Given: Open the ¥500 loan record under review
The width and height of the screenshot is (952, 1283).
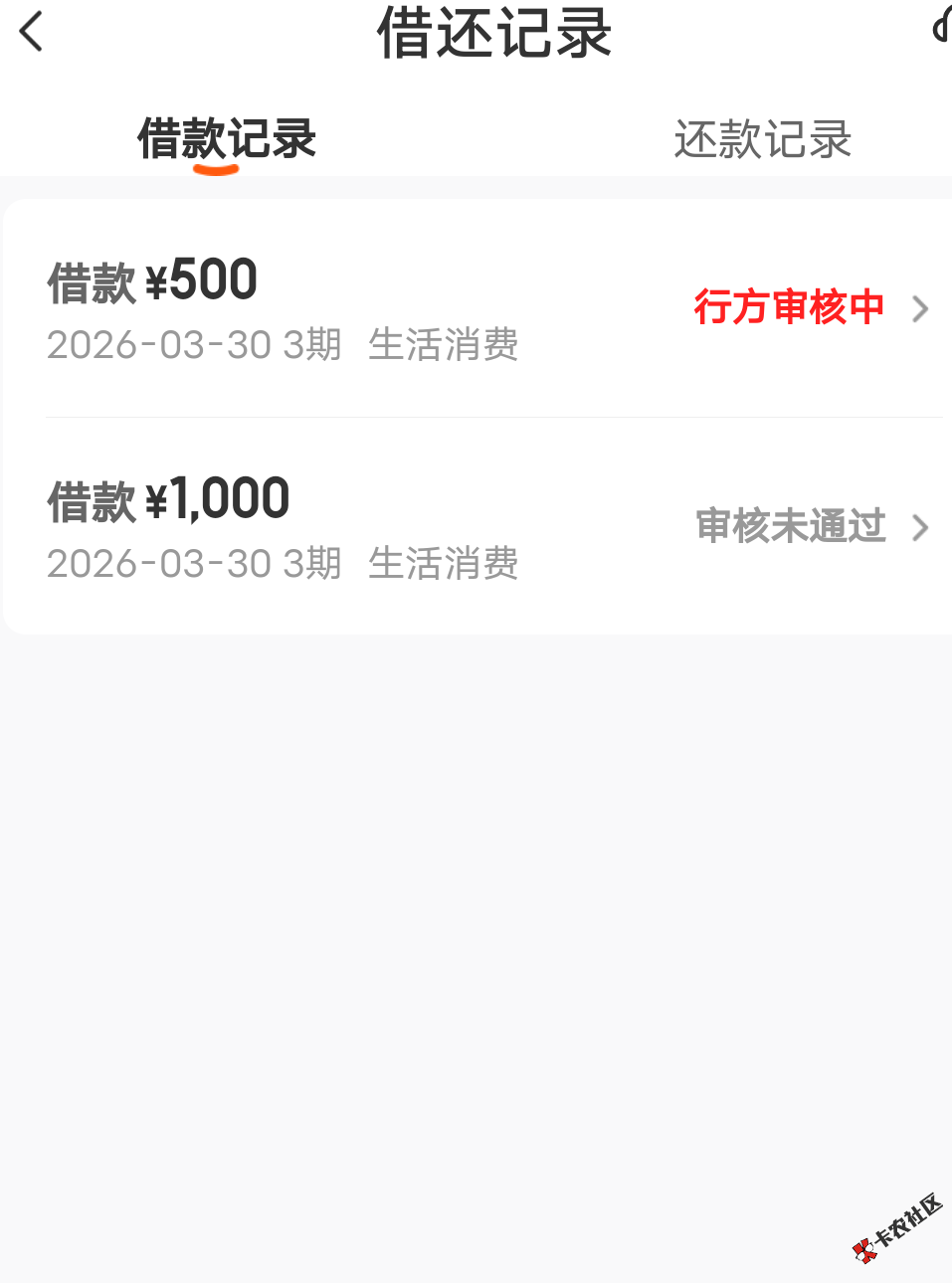Looking at the screenshot, I should pos(477,308).
